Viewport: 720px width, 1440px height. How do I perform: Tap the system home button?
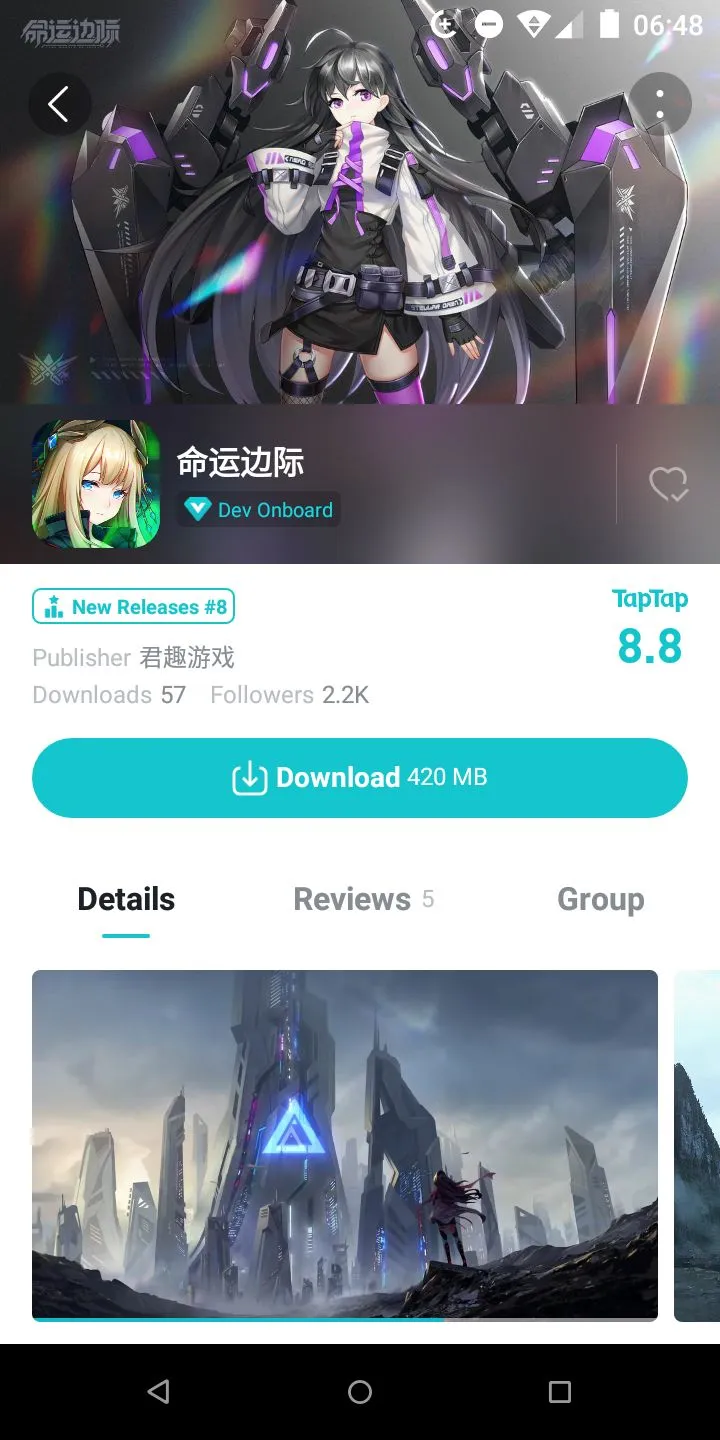(360, 1392)
